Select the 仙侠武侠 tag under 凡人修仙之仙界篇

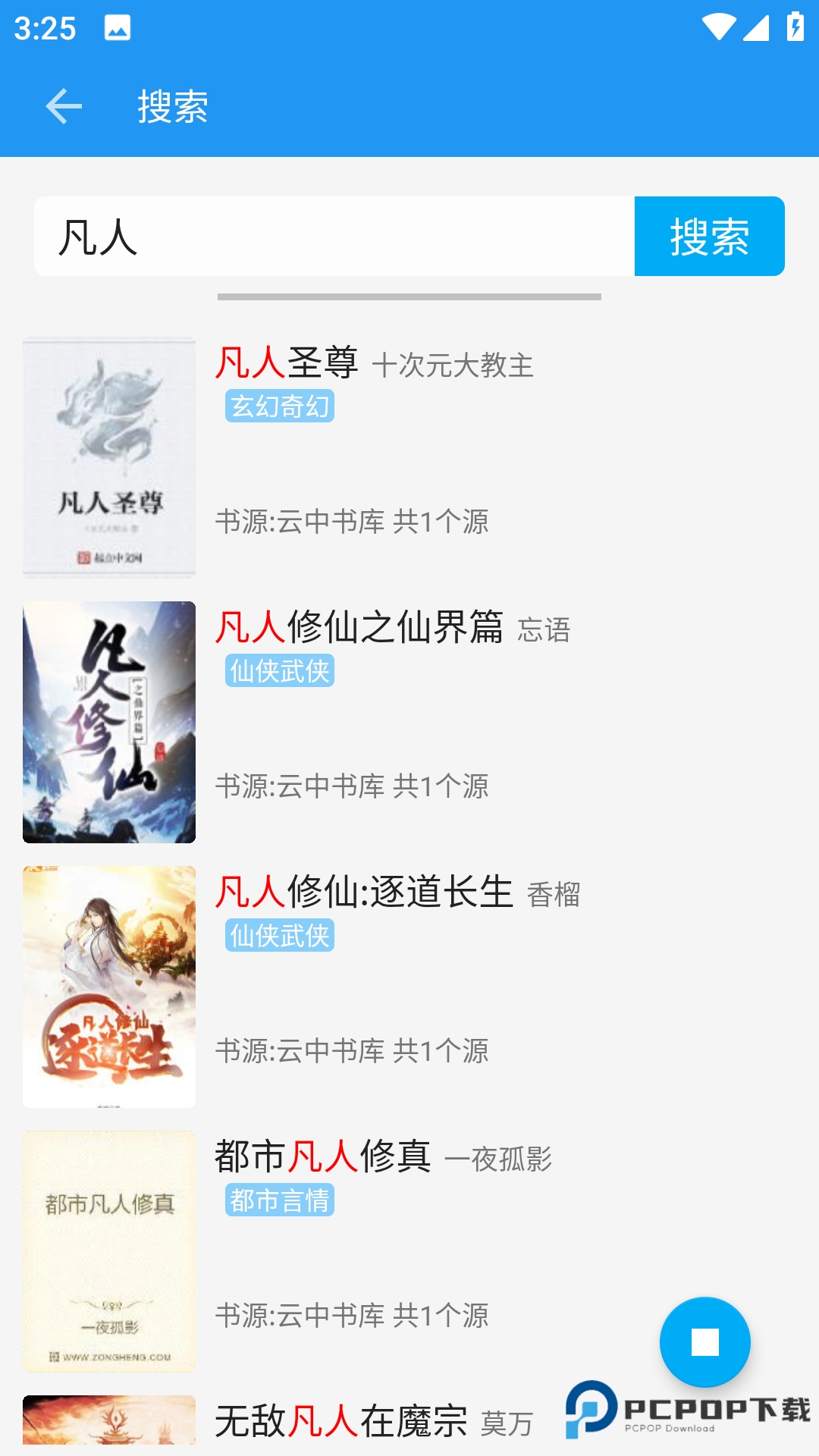pyautogui.click(x=278, y=671)
